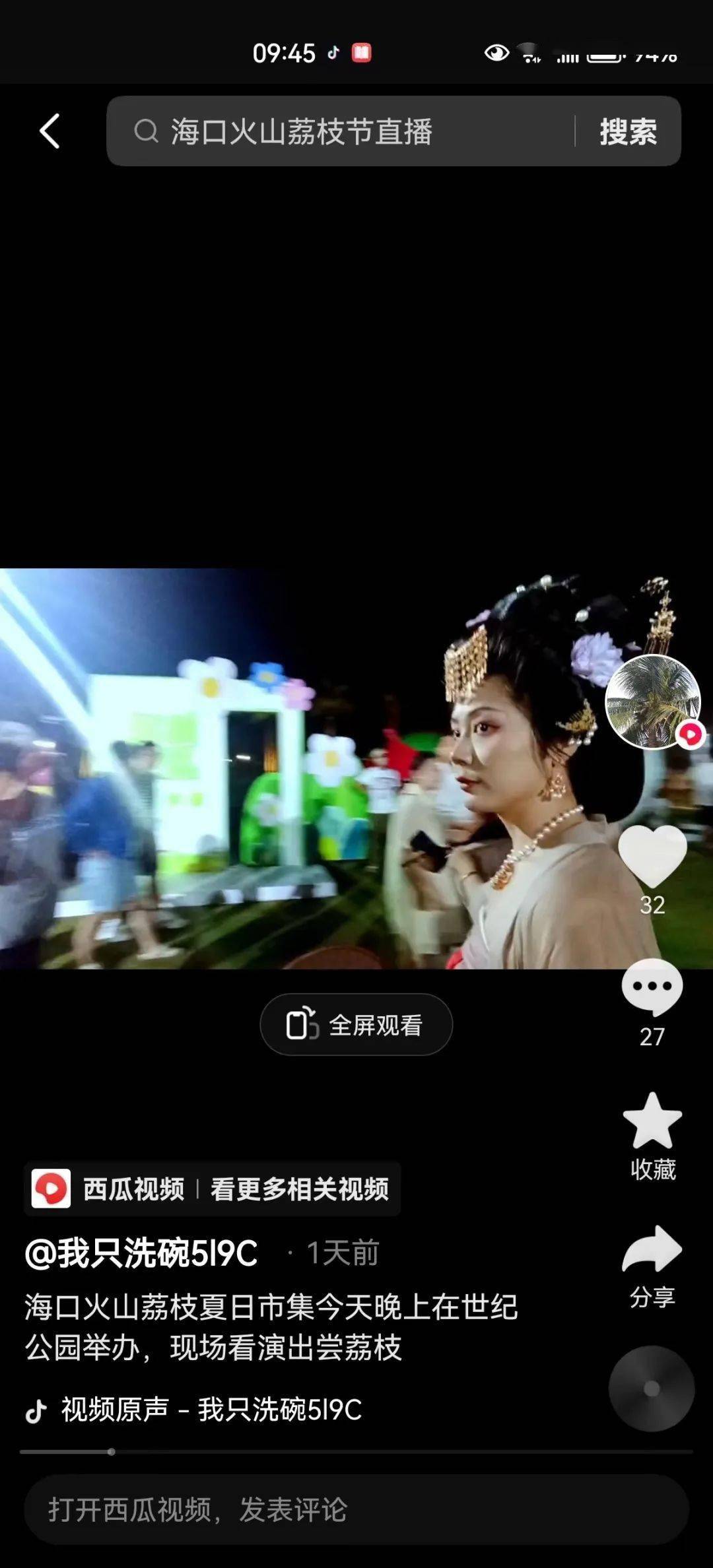The image size is (713, 1568).
Task: Go back using the top-left arrow
Action: [50, 131]
